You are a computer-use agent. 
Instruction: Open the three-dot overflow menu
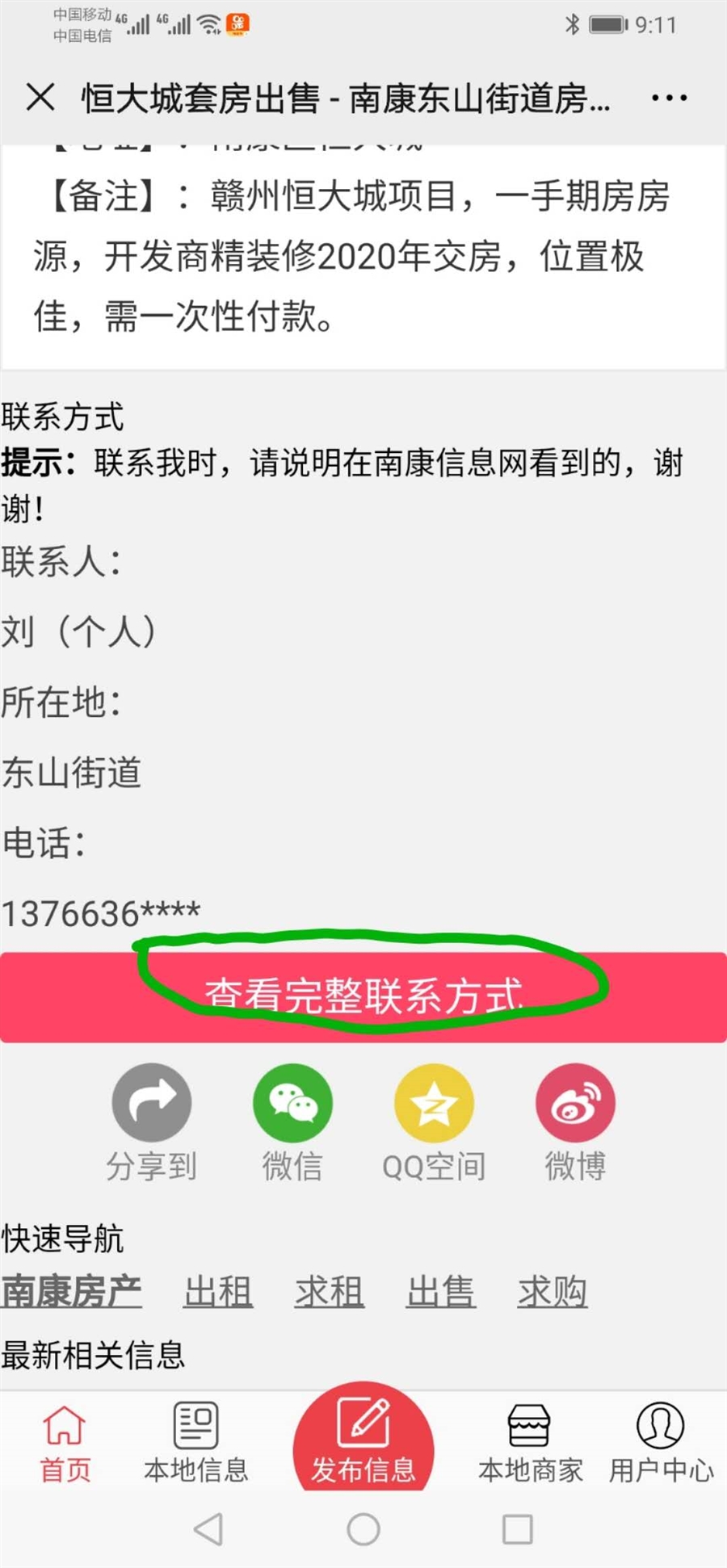point(669,99)
